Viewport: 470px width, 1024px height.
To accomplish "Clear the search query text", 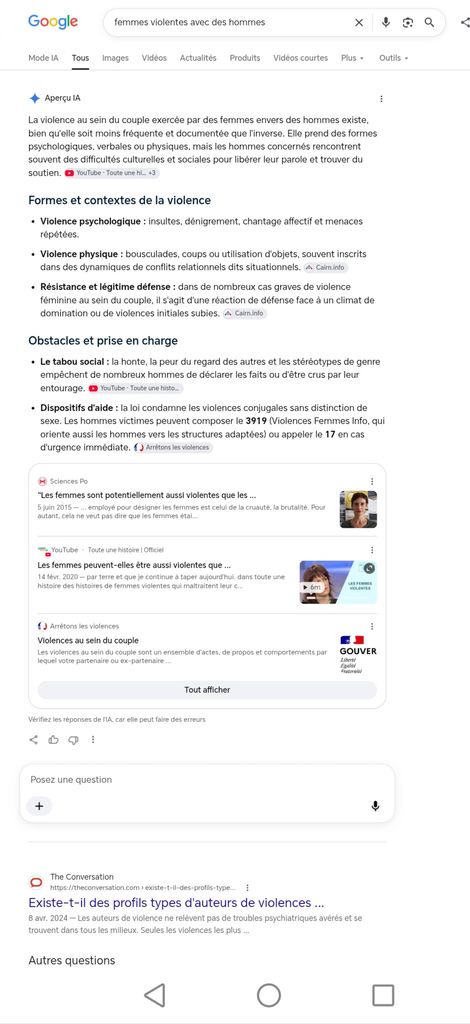I will (x=358, y=22).
